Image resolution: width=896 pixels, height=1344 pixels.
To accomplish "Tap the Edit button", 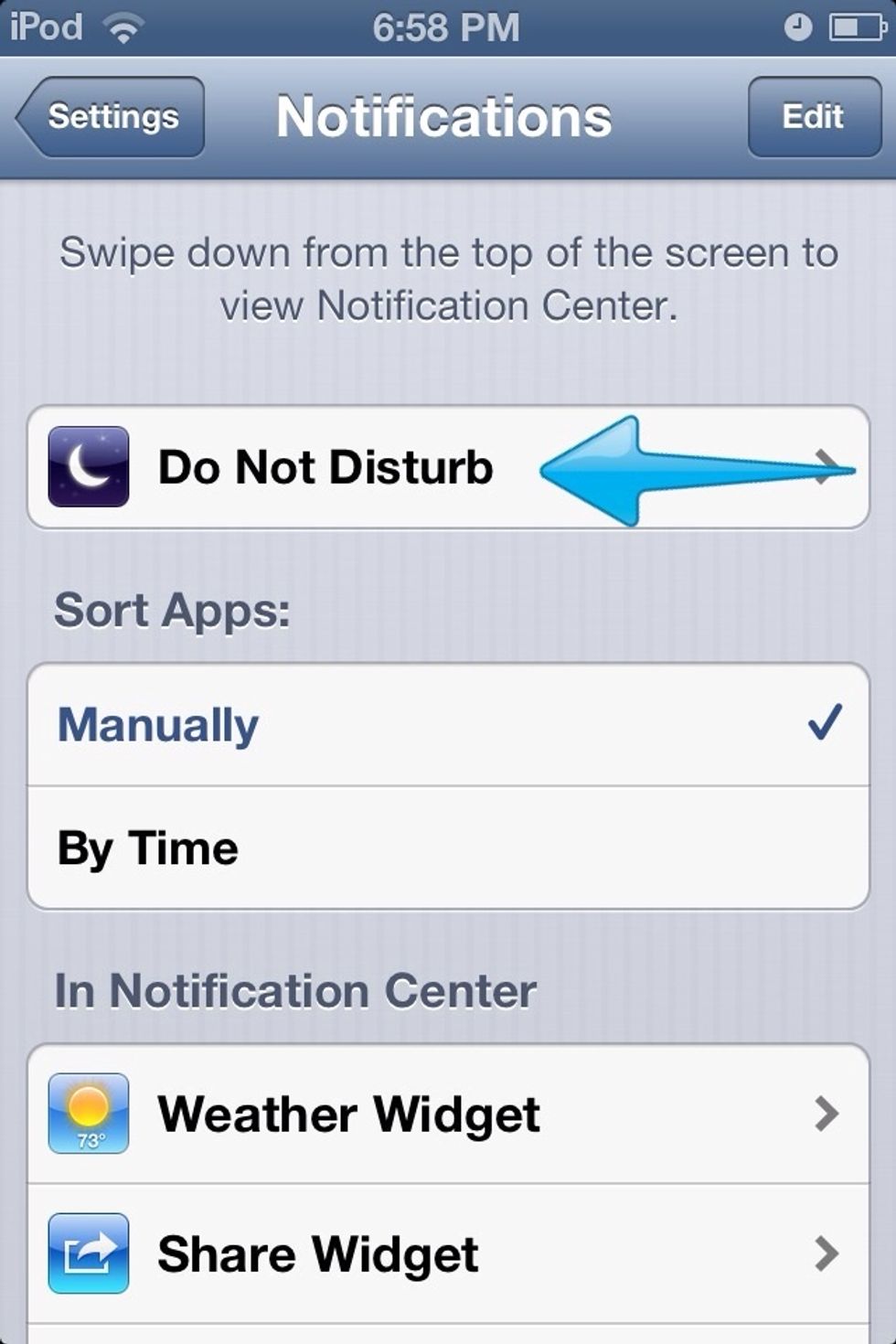I will (x=813, y=117).
